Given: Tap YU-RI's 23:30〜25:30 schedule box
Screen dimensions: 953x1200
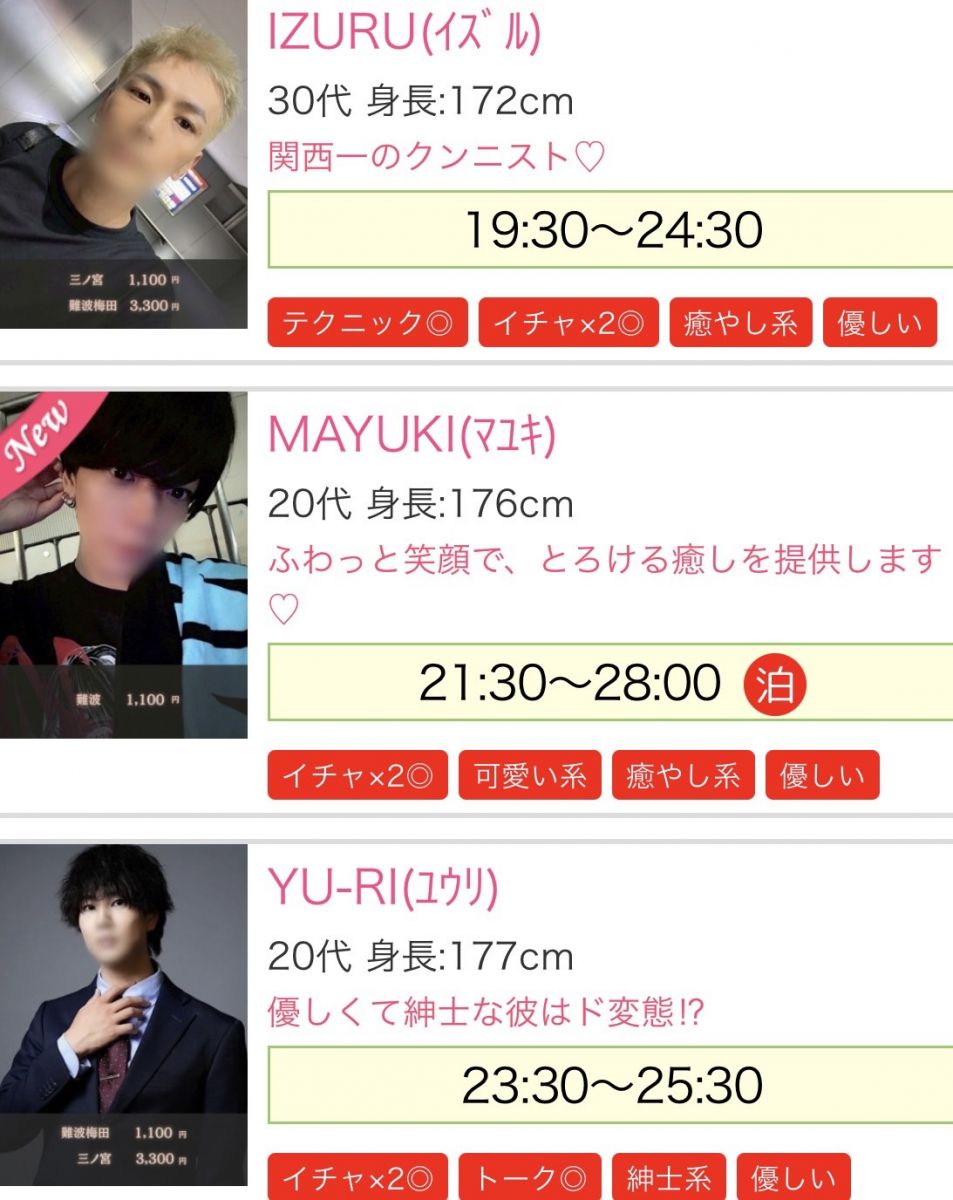Looking at the screenshot, I should pos(610,1085).
